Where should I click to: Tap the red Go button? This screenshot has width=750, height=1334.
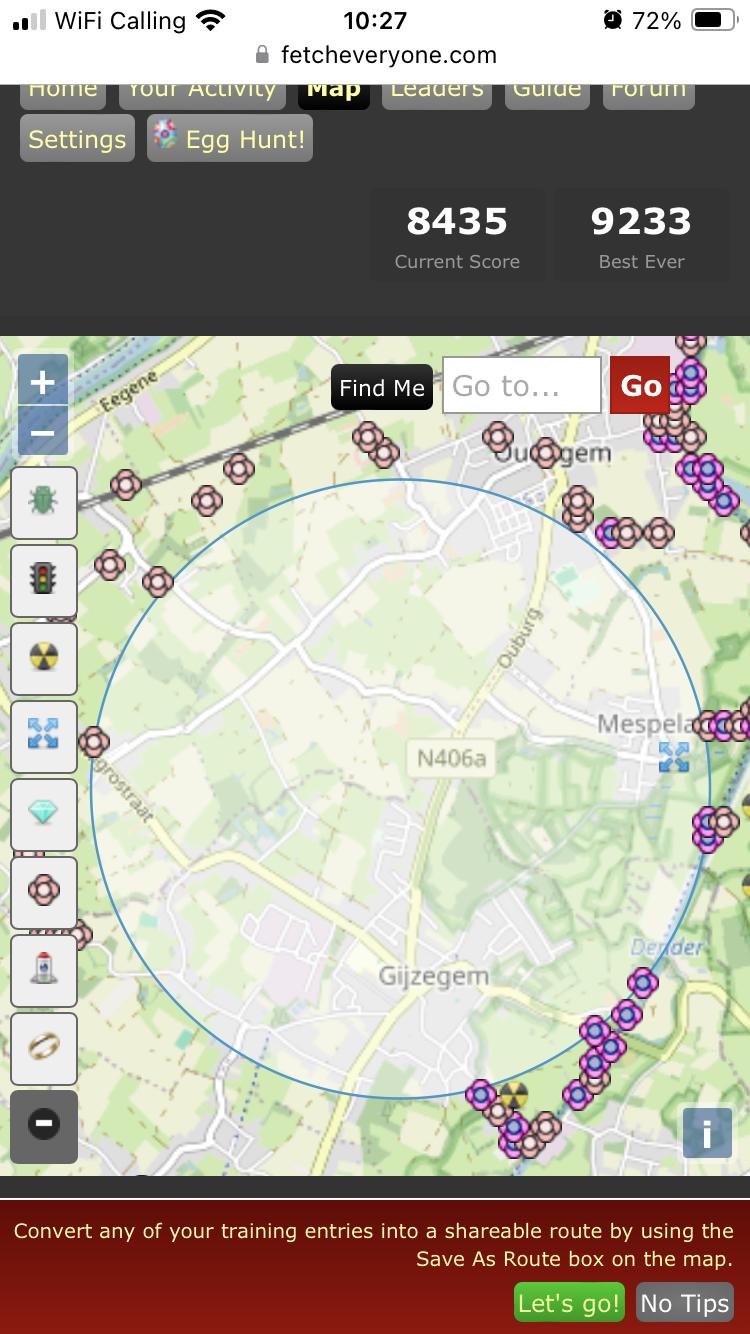coord(640,386)
